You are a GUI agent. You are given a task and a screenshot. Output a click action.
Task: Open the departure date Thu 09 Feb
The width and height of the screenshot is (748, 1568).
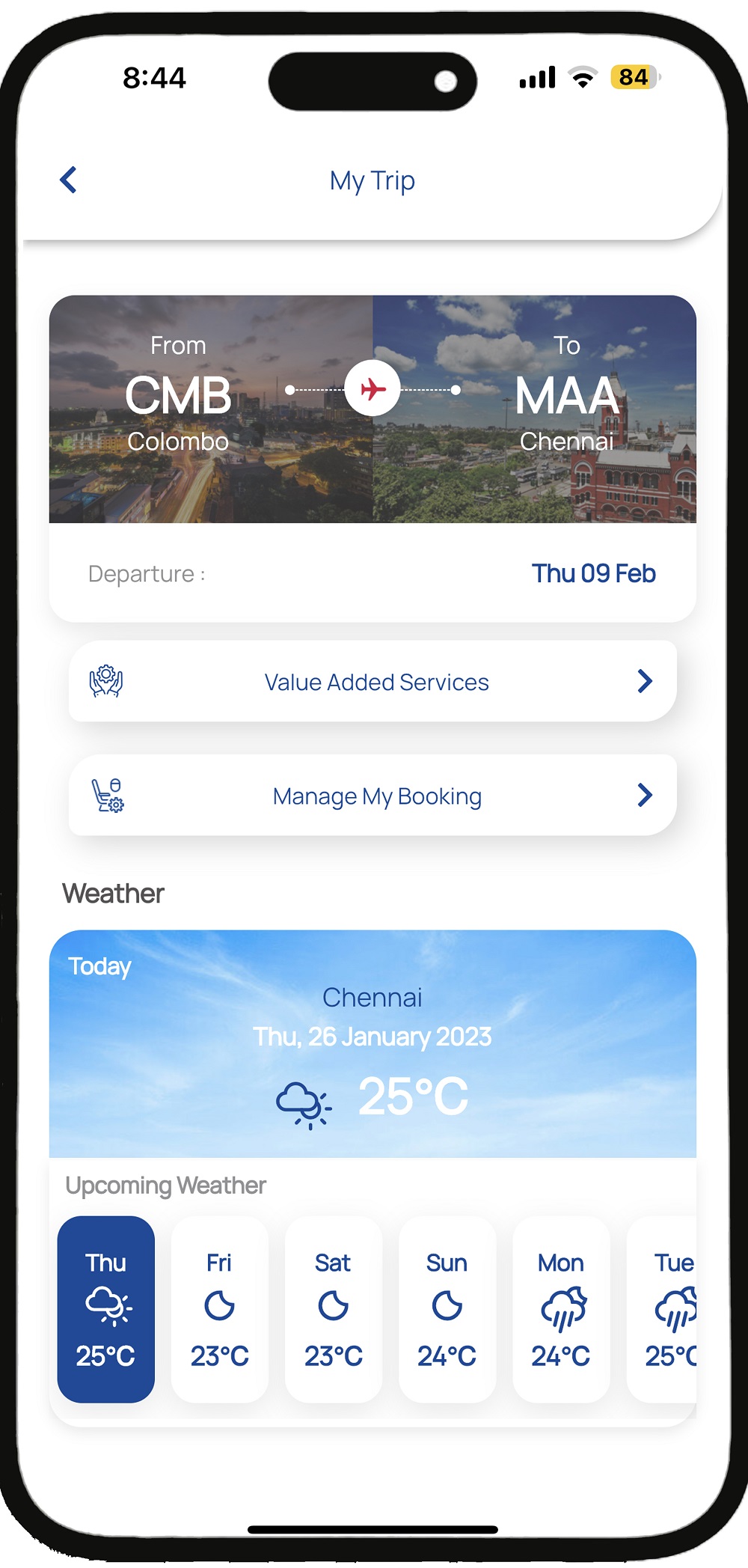click(x=594, y=573)
